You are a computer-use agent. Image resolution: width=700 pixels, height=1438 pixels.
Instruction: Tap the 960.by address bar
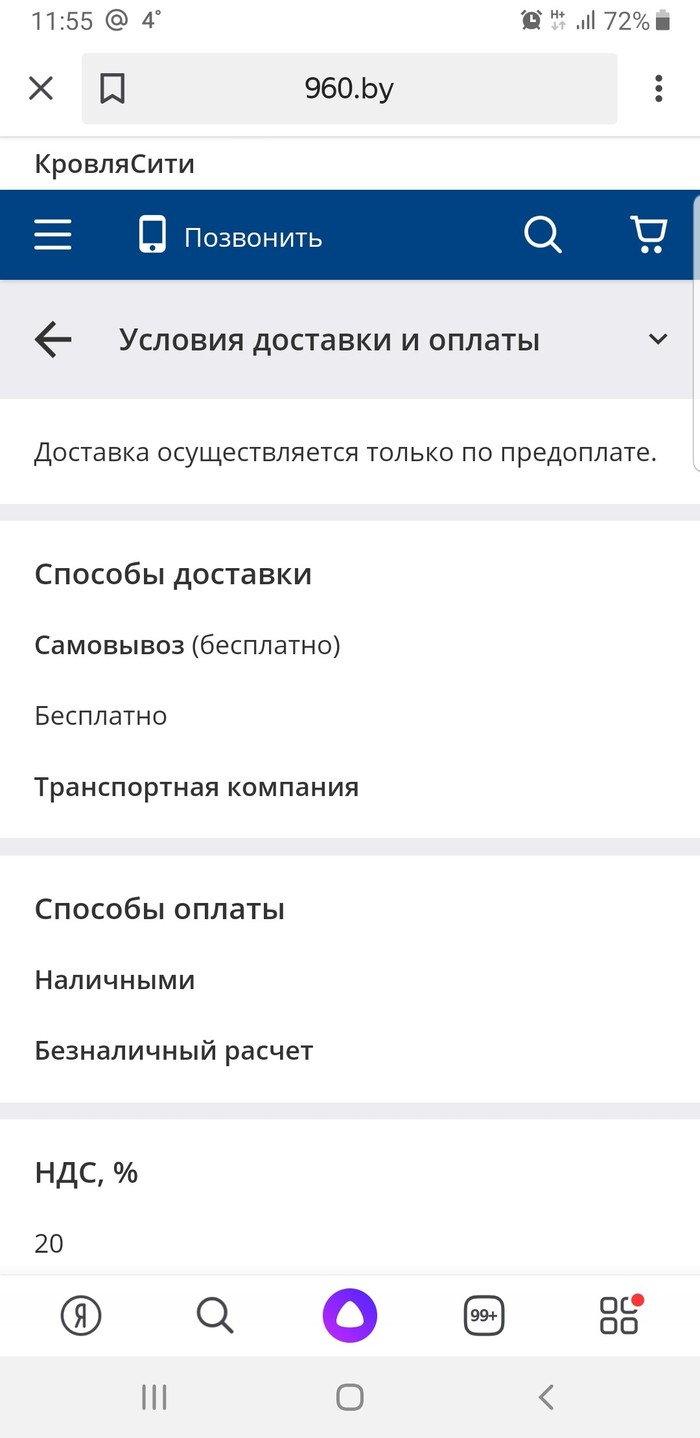point(350,89)
